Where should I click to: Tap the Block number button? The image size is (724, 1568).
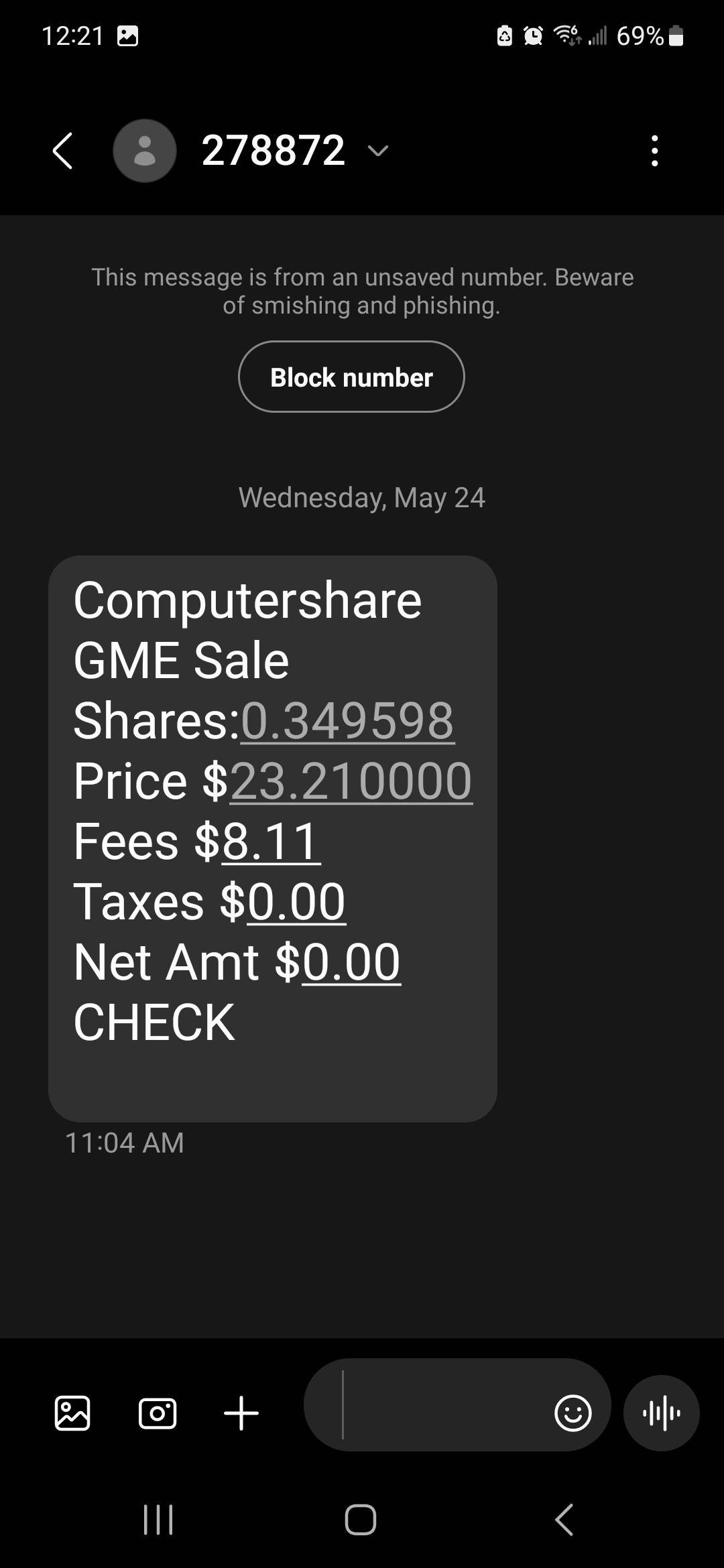(351, 377)
